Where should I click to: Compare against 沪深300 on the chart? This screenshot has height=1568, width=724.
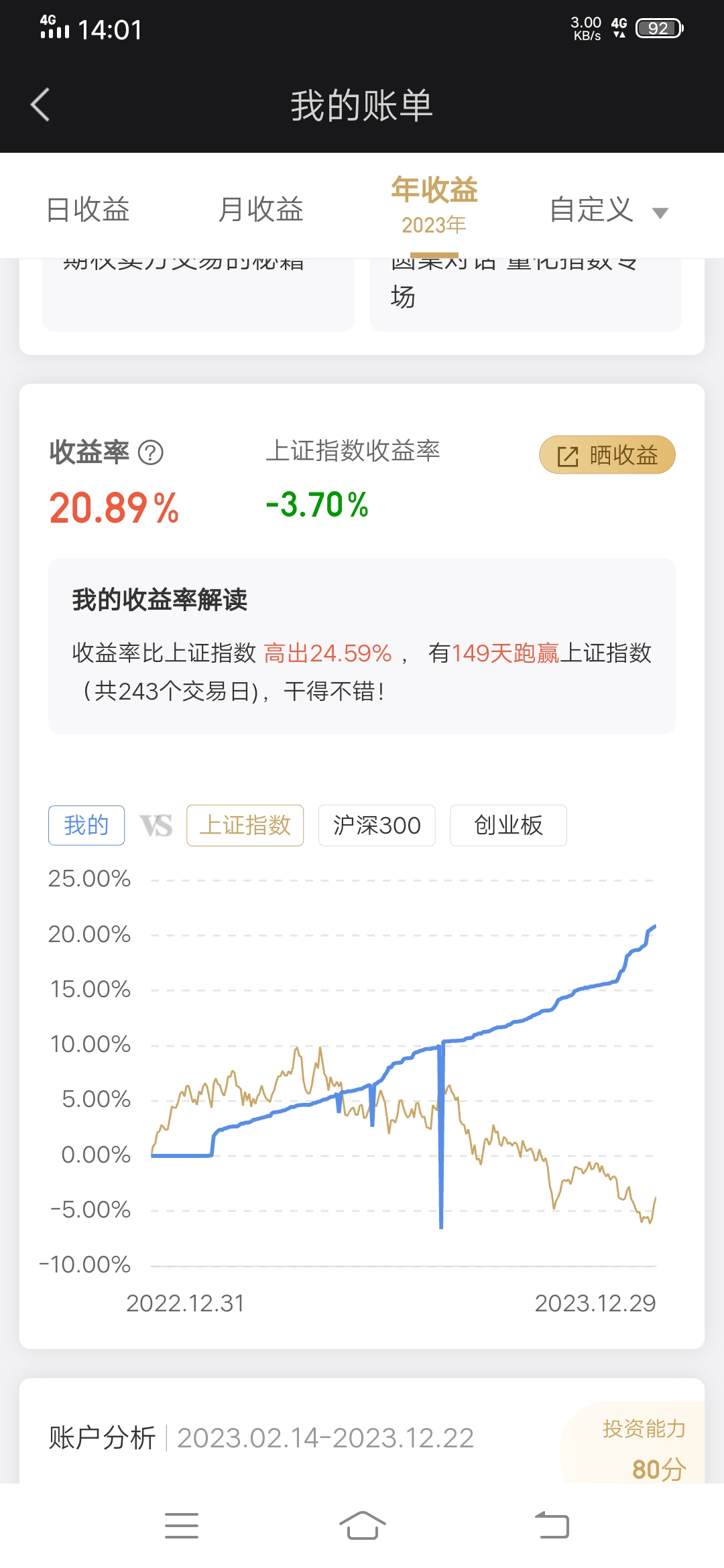click(x=377, y=825)
